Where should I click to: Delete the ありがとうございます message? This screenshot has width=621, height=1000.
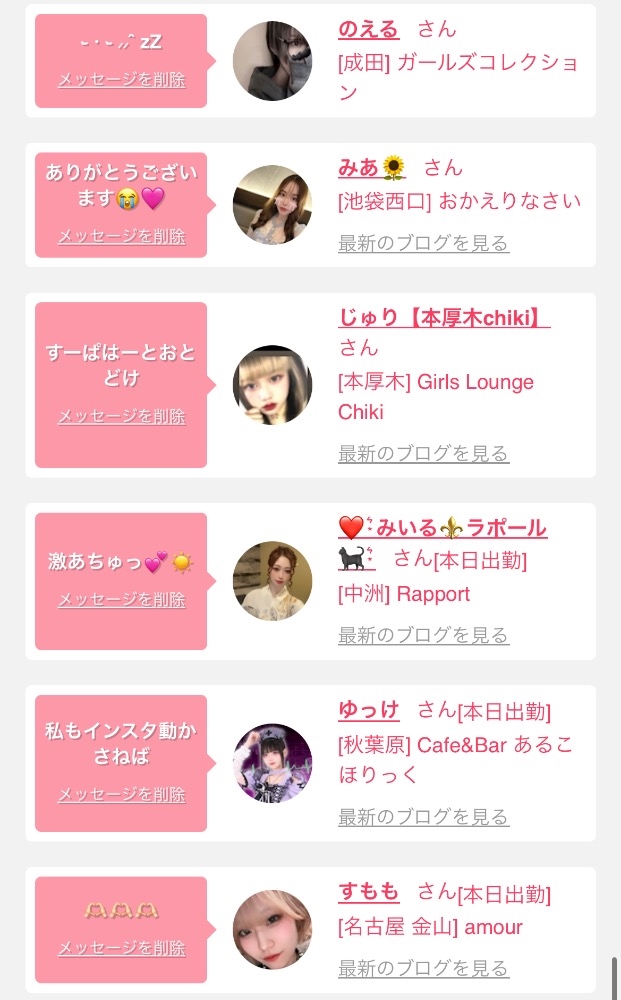121,237
